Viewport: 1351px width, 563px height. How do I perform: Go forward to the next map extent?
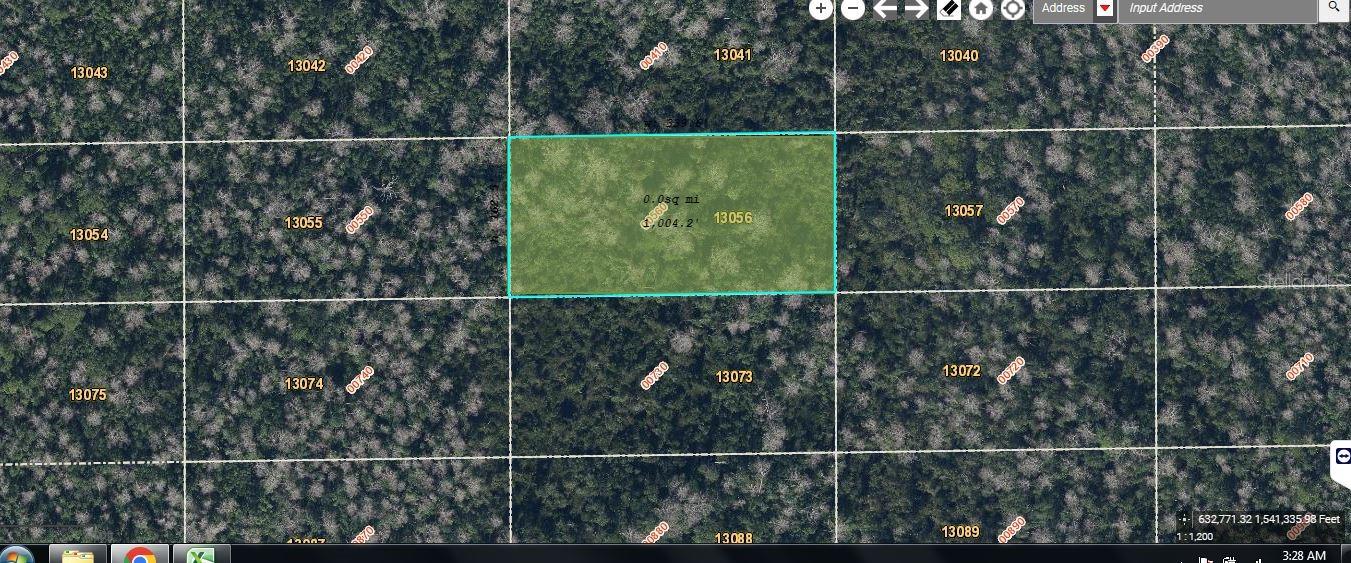click(x=916, y=9)
